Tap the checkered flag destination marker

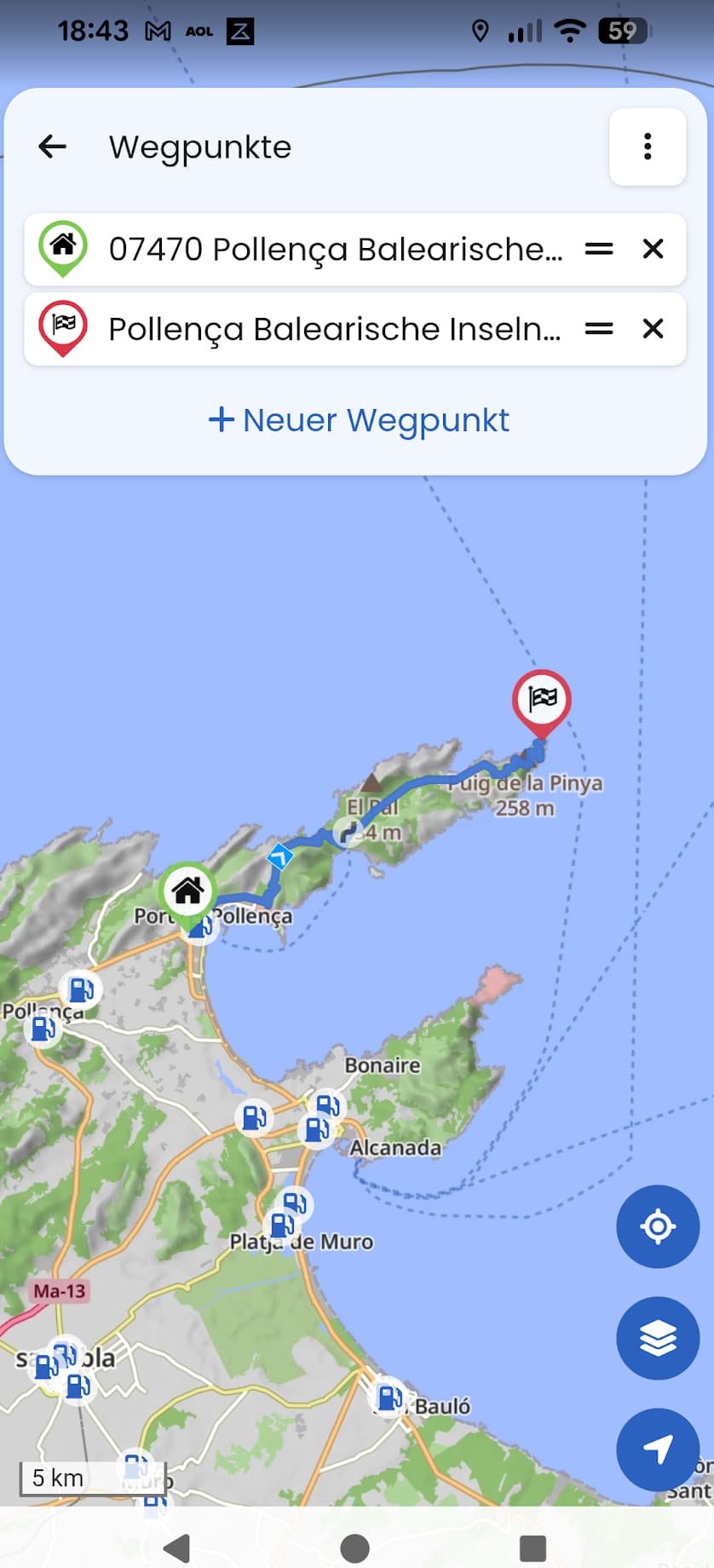[542, 700]
